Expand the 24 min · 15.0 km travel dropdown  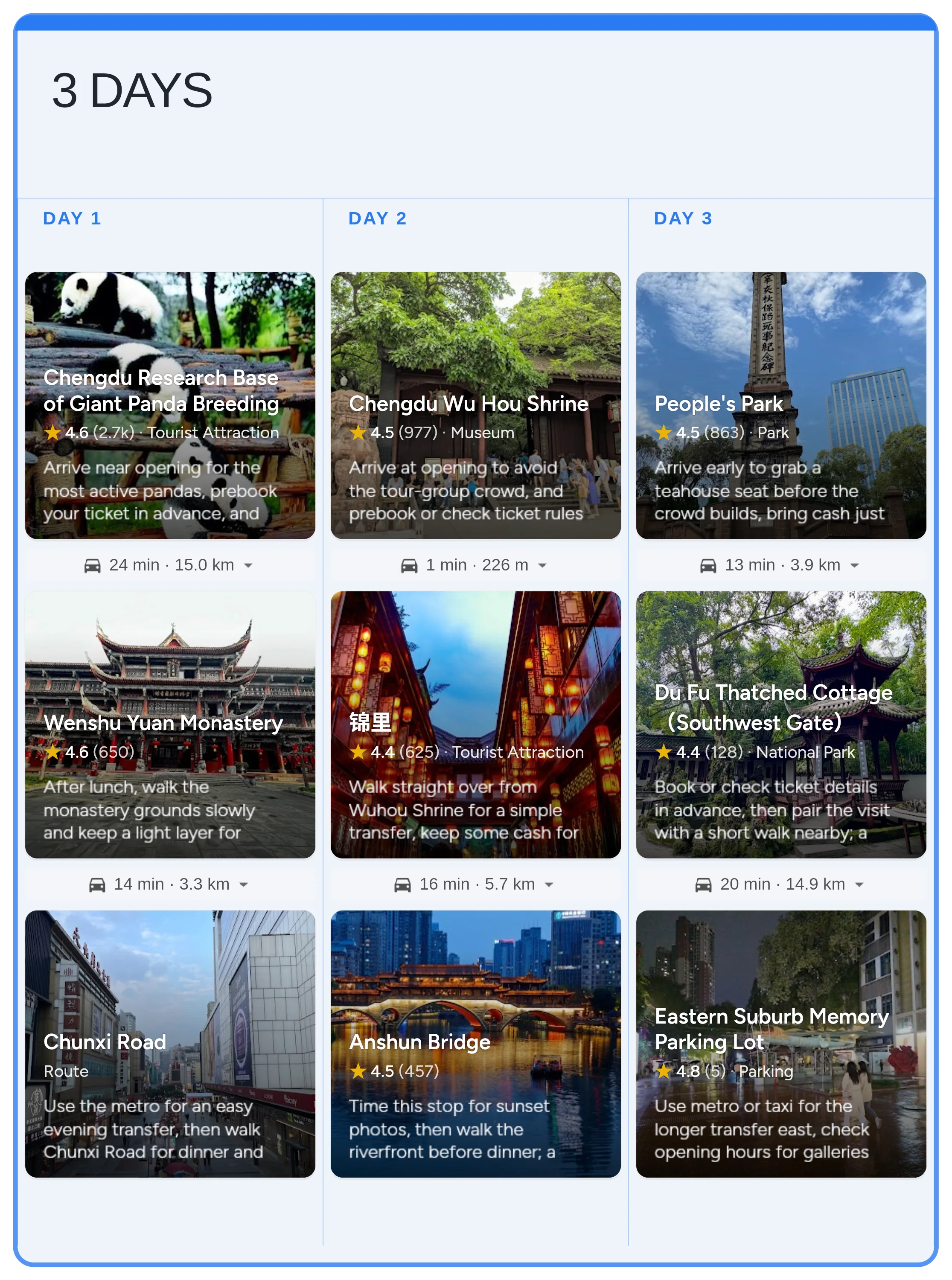pyautogui.click(x=248, y=565)
